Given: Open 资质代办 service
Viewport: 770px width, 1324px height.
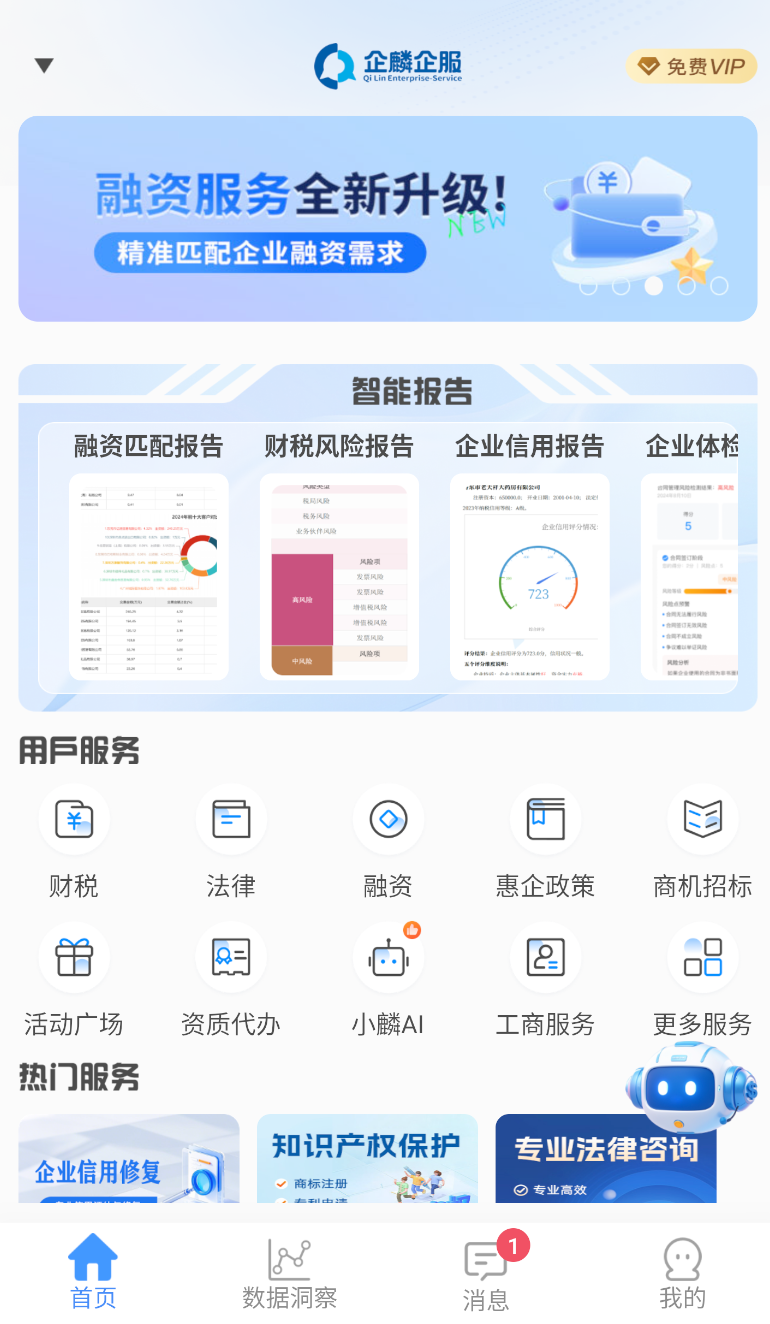Looking at the screenshot, I should pos(231,979).
